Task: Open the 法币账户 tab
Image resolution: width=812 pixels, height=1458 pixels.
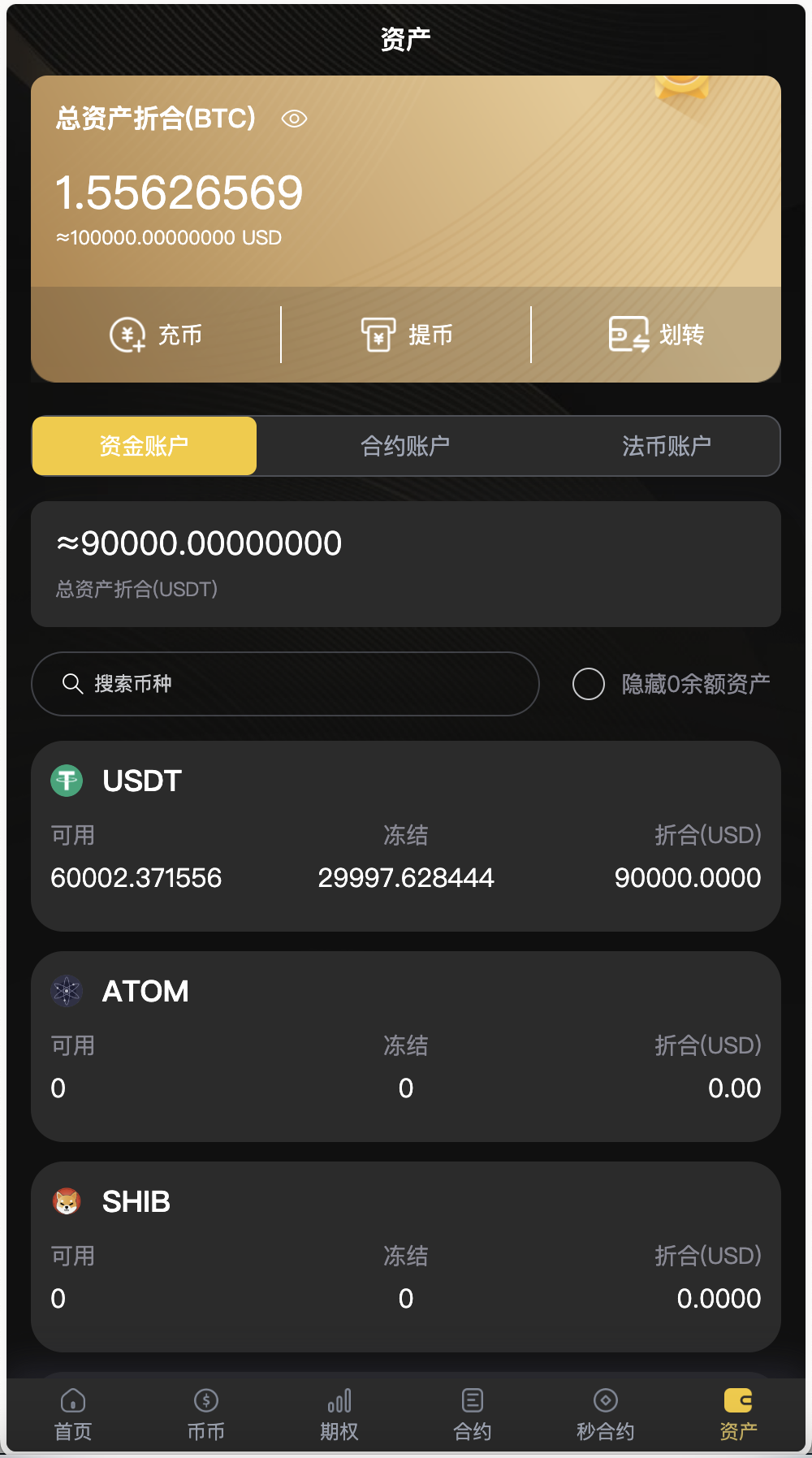Action: click(x=666, y=445)
